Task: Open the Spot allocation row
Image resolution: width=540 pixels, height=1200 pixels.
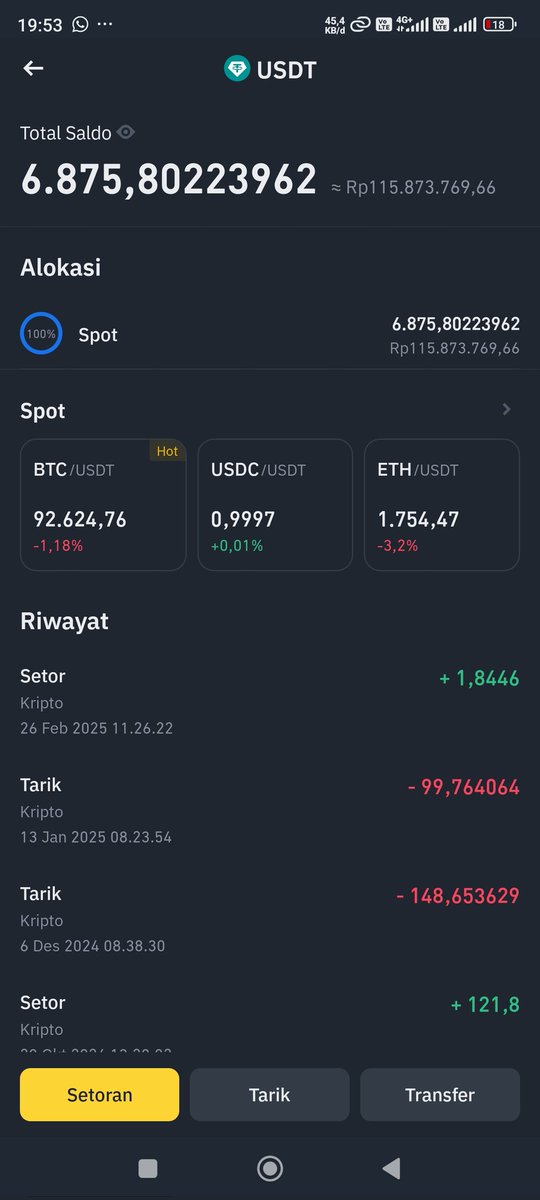Action: [270, 335]
